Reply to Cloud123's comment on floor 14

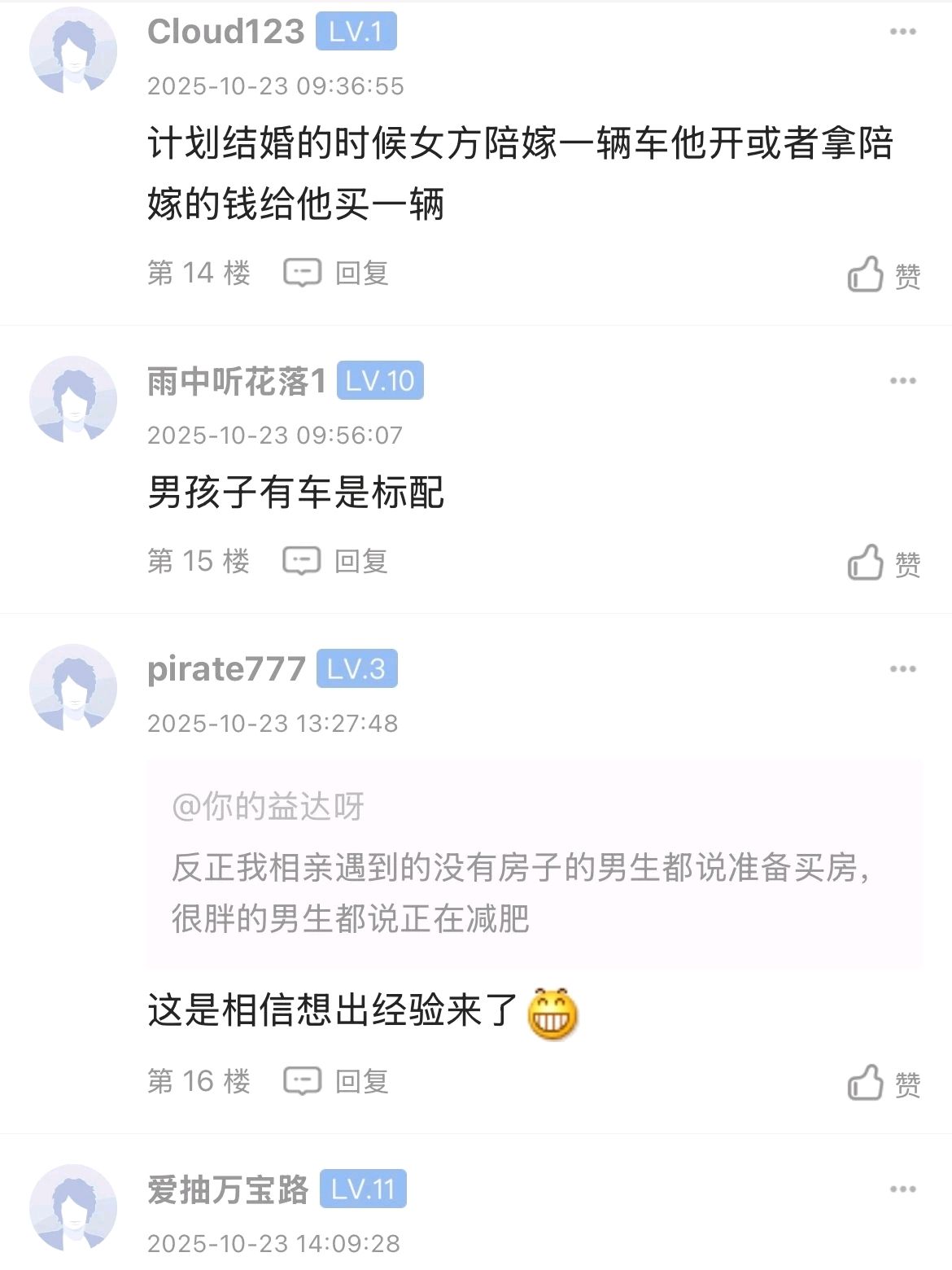pos(336,273)
